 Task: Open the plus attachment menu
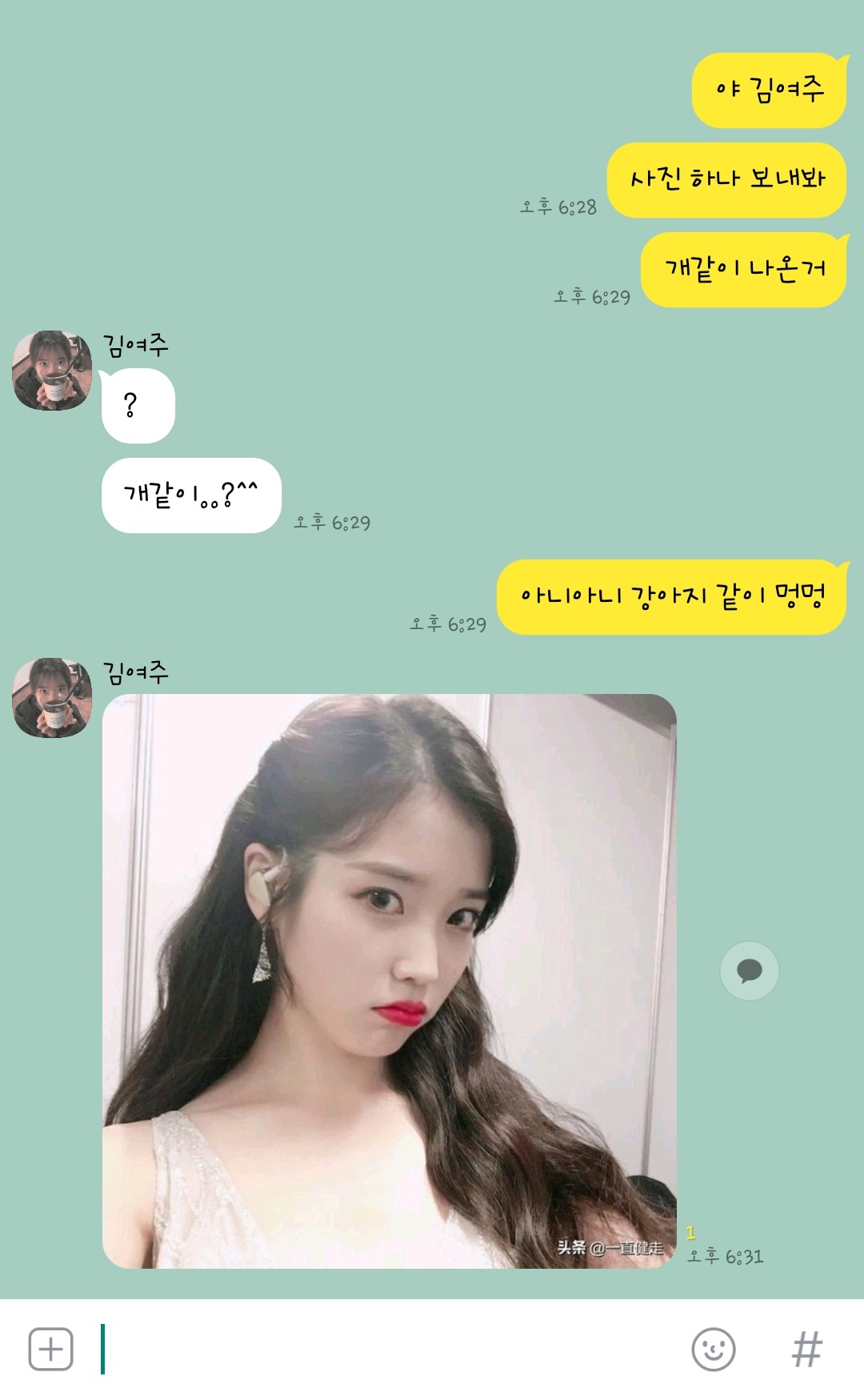click(50, 1349)
